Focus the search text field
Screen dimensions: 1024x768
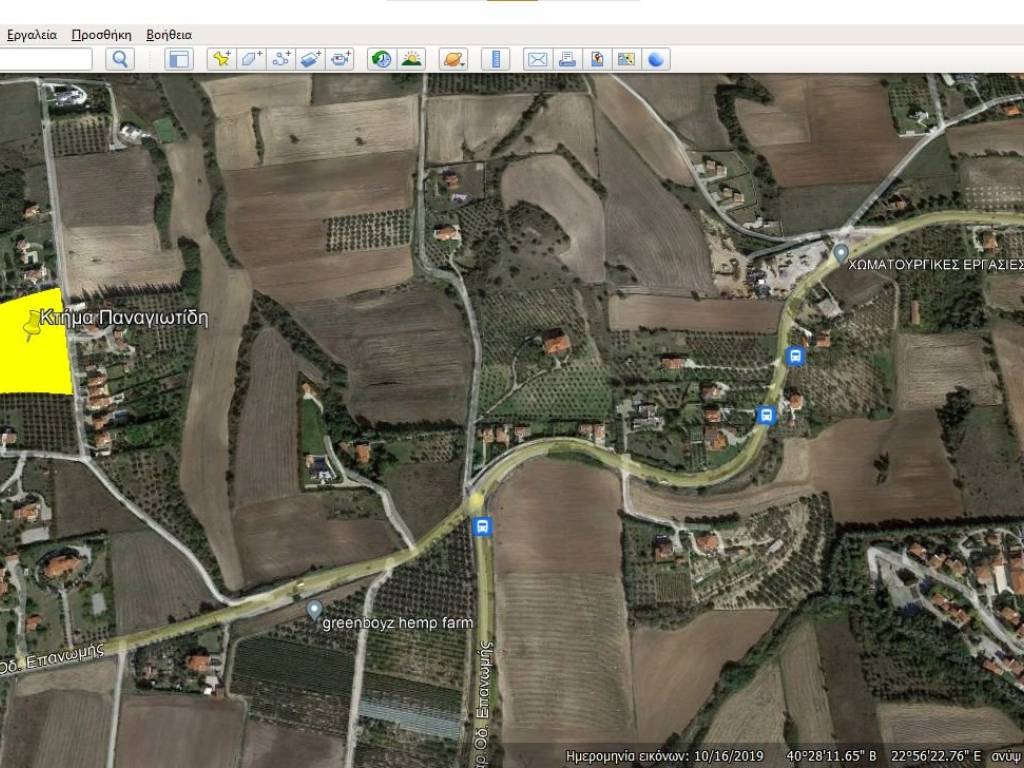tap(45, 59)
